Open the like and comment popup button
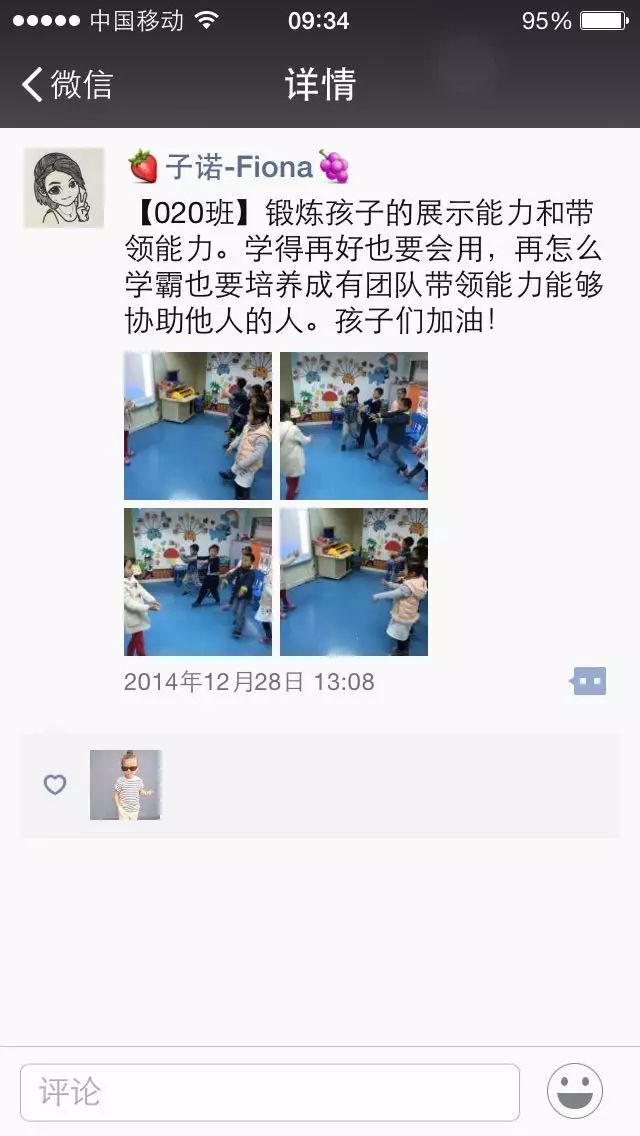 588,682
